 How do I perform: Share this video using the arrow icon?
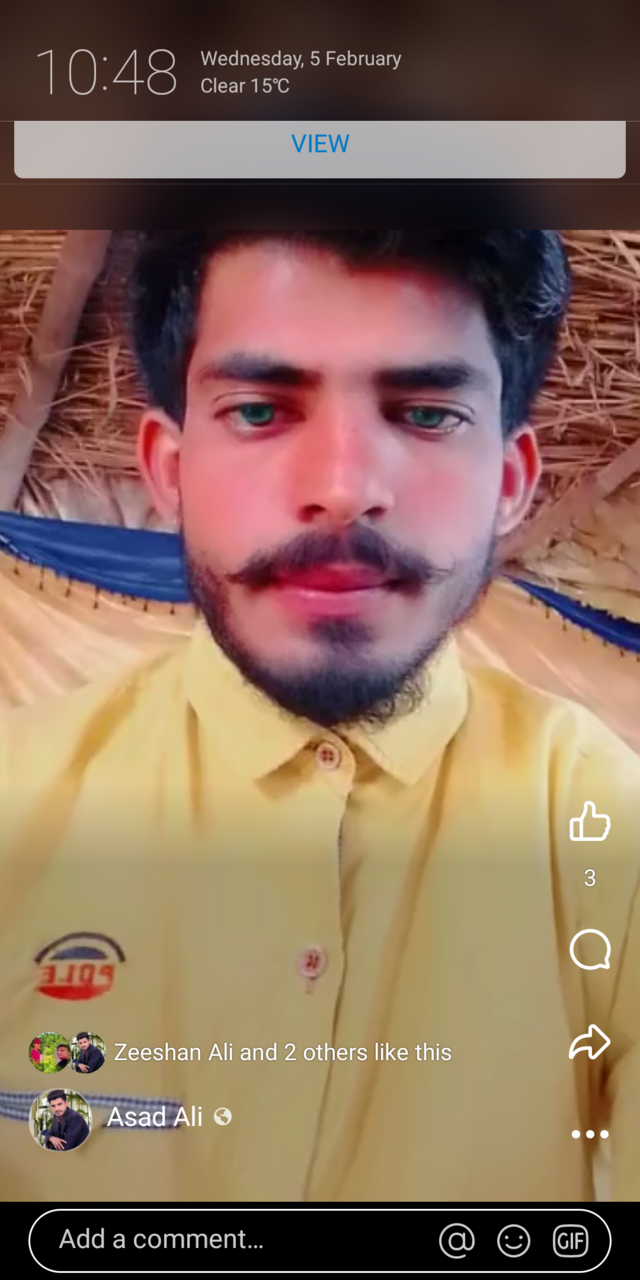tap(589, 1042)
